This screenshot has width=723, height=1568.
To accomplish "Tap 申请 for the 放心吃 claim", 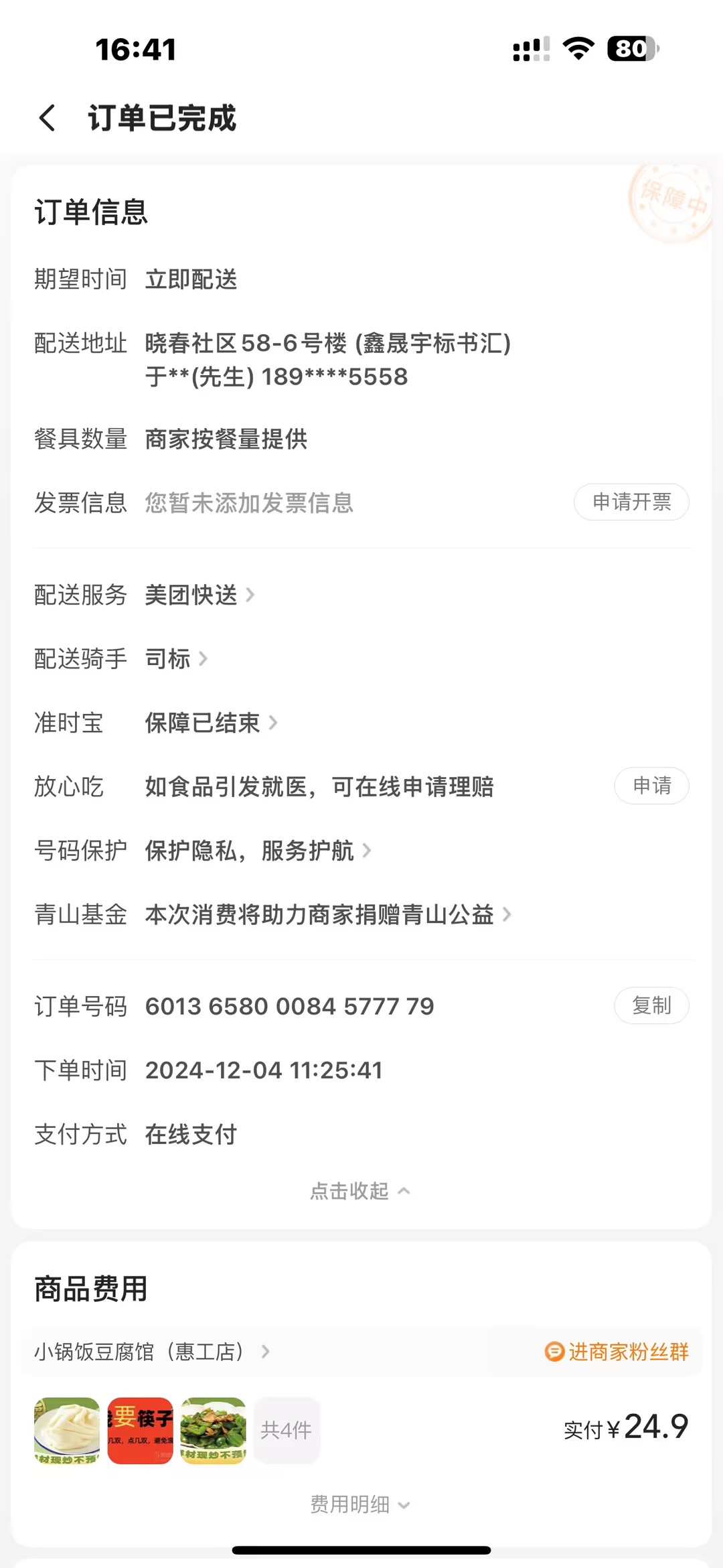I will [651, 786].
